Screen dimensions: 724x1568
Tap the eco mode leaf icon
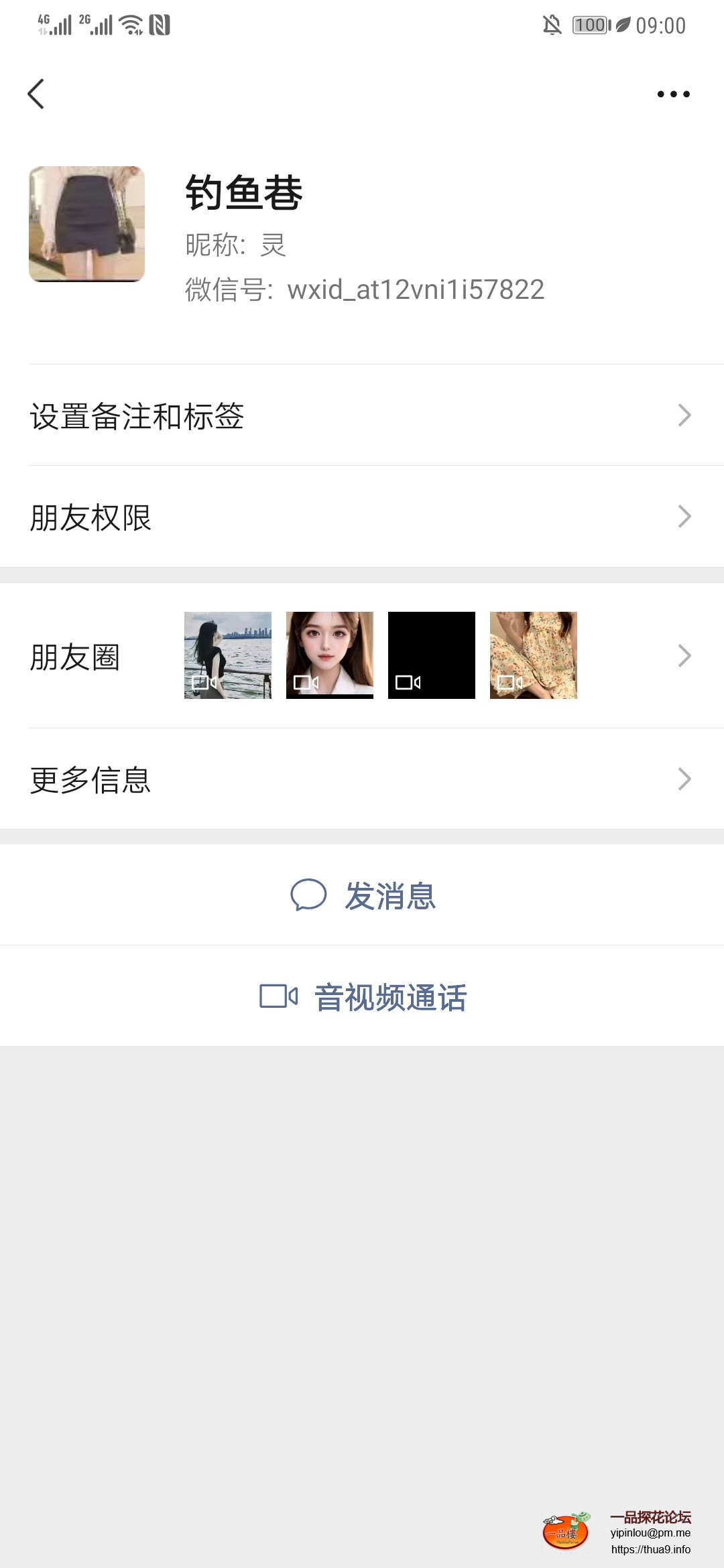click(x=620, y=25)
